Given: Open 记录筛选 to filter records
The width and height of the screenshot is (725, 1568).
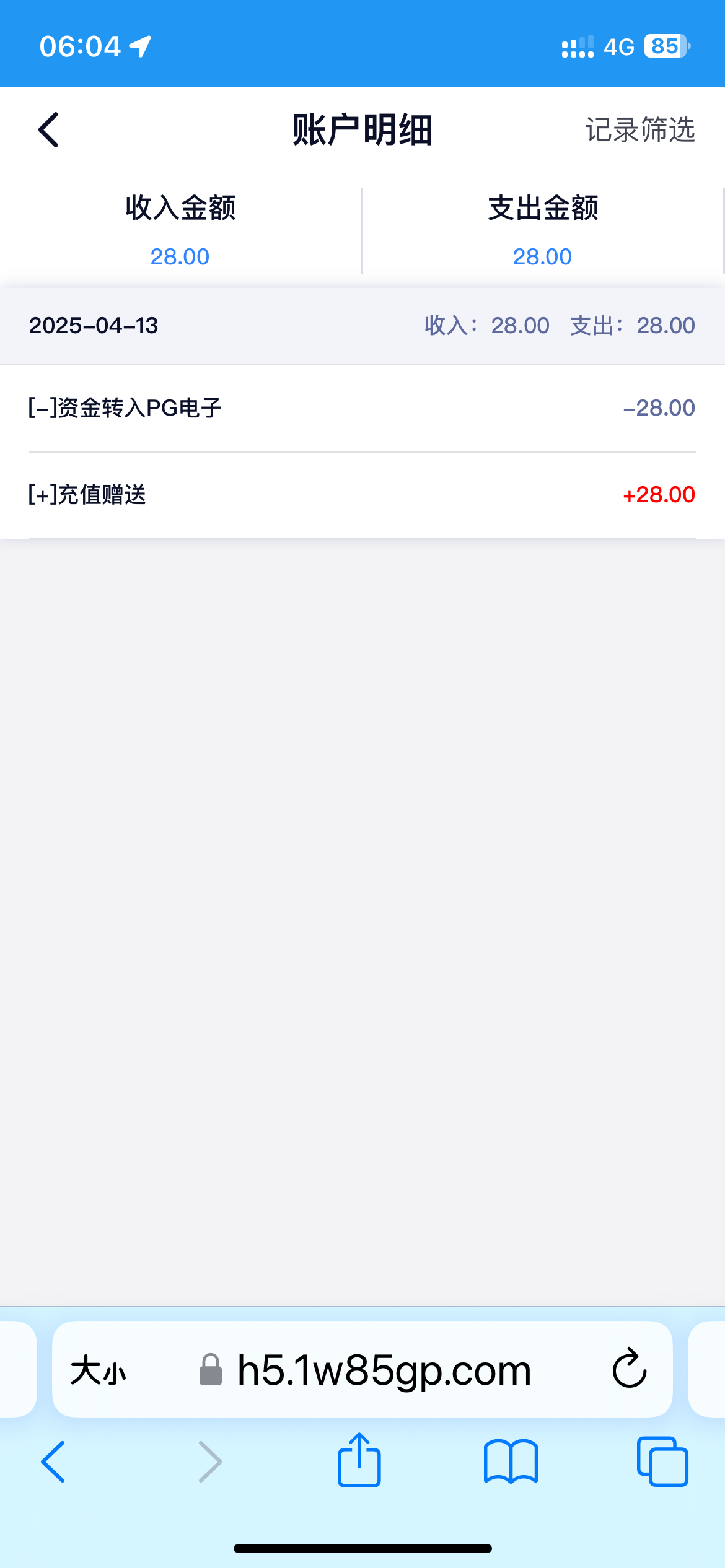Looking at the screenshot, I should tap(639, 130).
